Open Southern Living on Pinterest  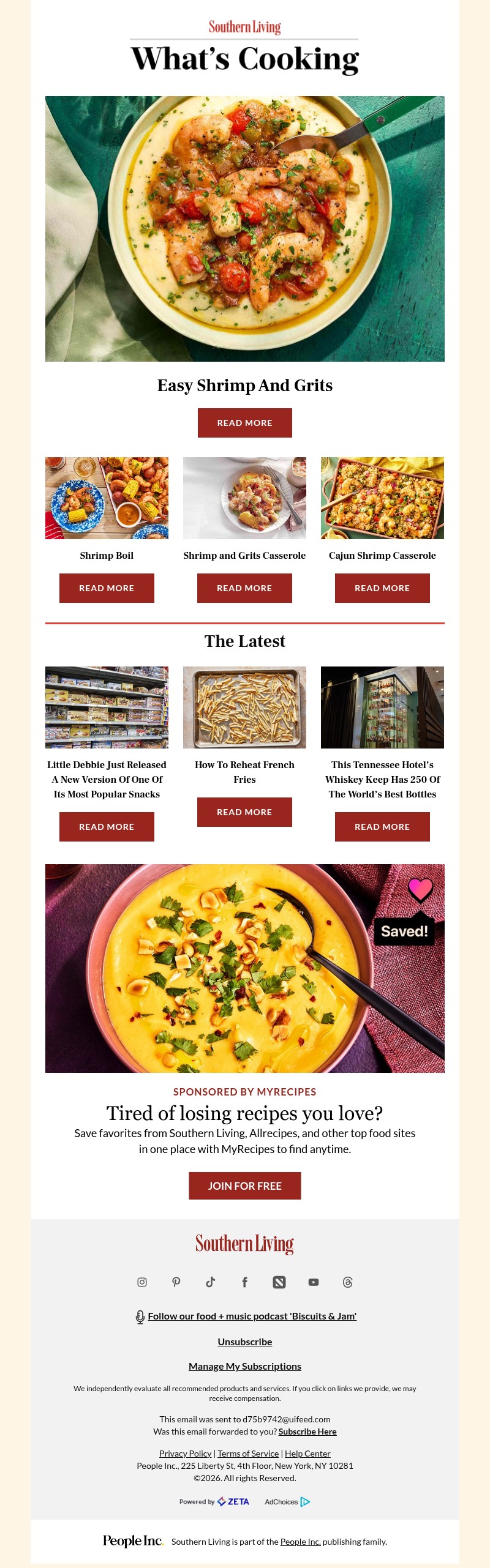(x=176, y=1282)
